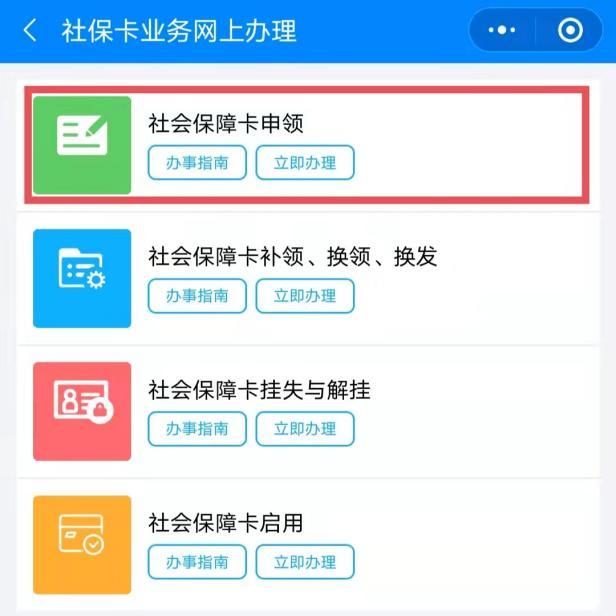This screenshot has width=616, height=616.
Task: Select 立即办理 under 社会保障卡挂失与解挂
Action: [305, 429]
